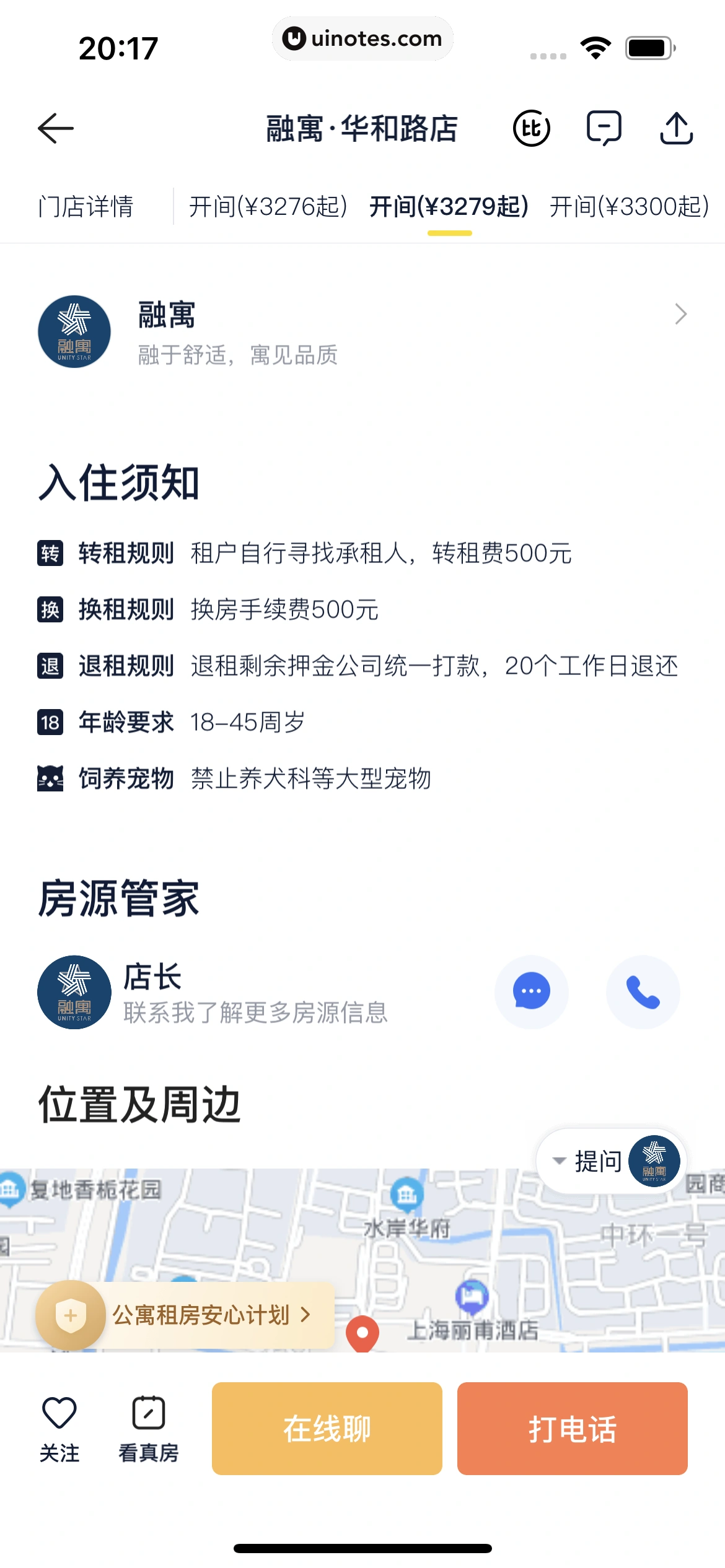
Task: Follow this listing with 关注
Action: 59,1428
